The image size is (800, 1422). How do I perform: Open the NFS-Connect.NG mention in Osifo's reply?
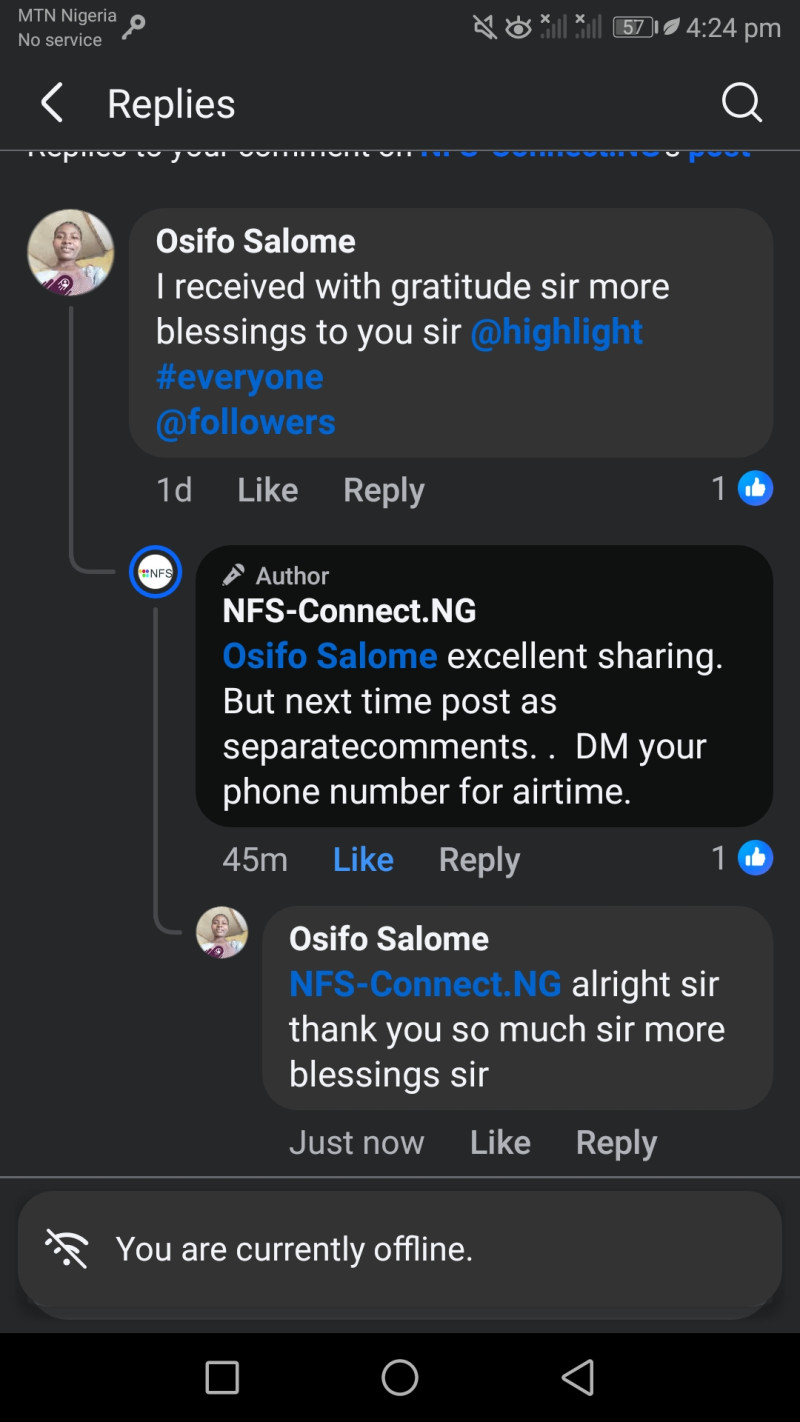tap(424, 983)
